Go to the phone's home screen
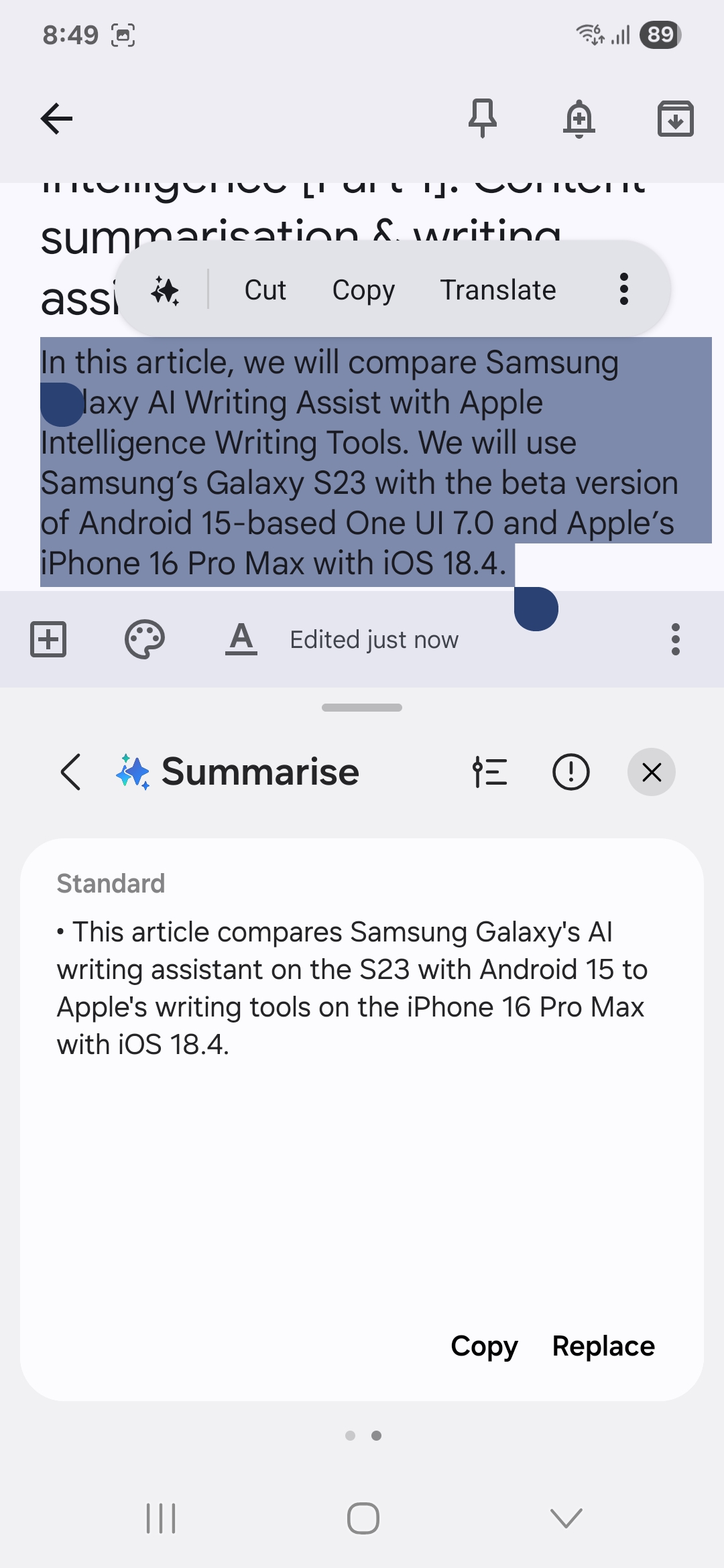Screen dimensions: 724x1568 (x=363, y=1518)
